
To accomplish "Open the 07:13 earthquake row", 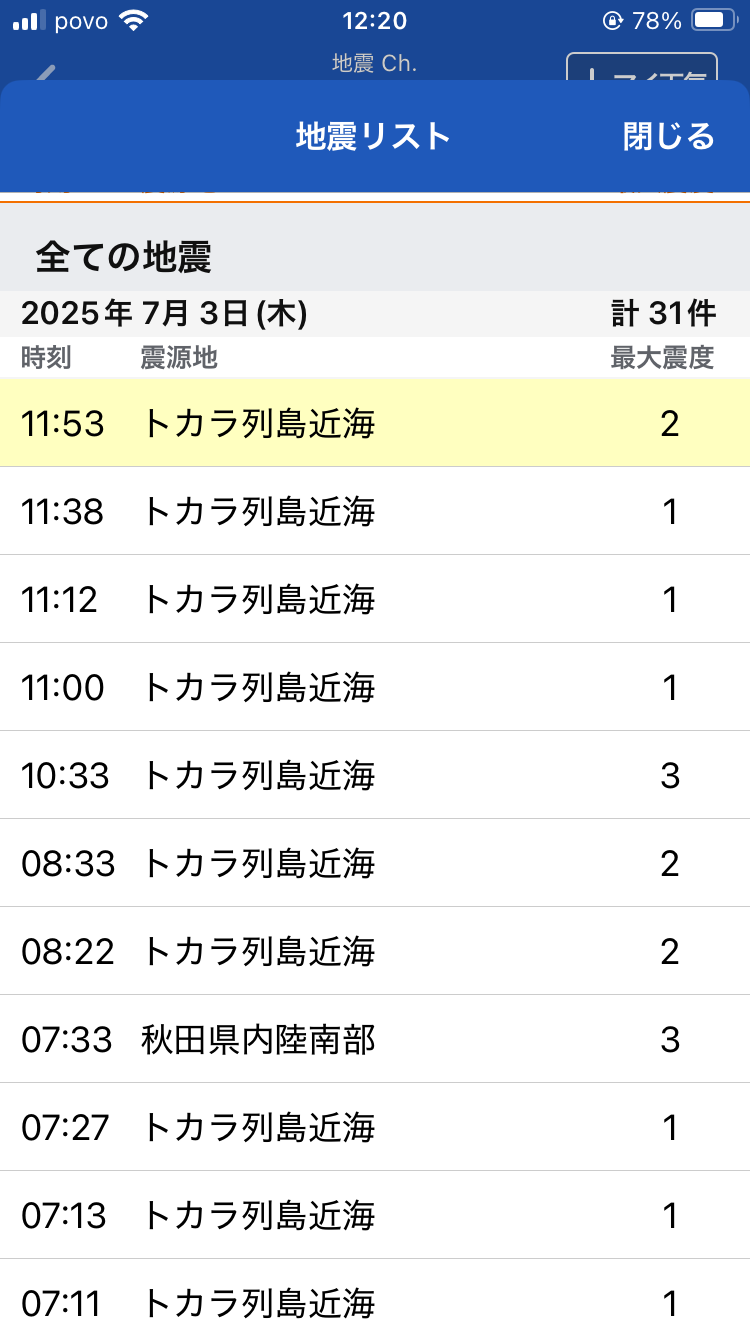I will point(375,1215).
